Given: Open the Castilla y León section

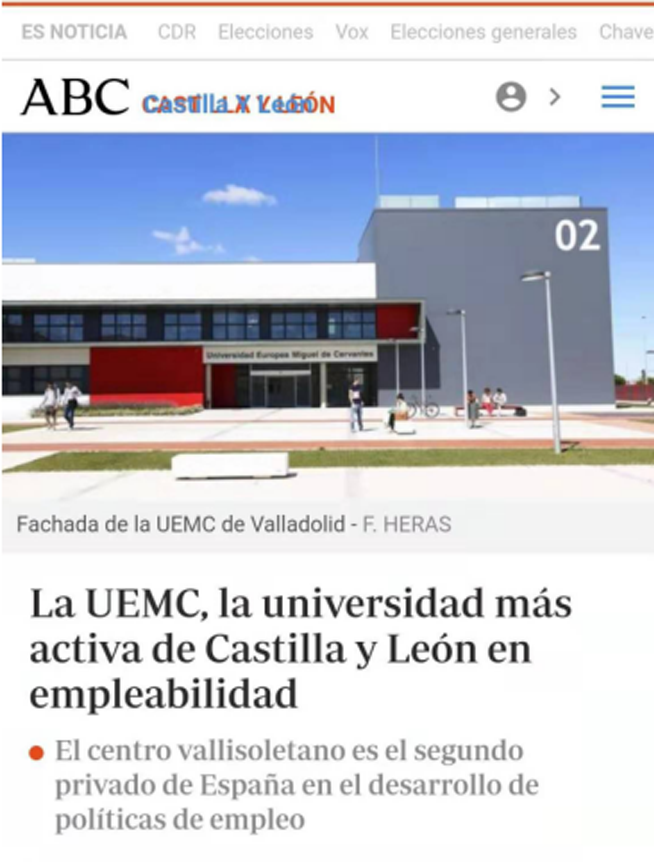Looking at the screenshot, I should [238, 104].
